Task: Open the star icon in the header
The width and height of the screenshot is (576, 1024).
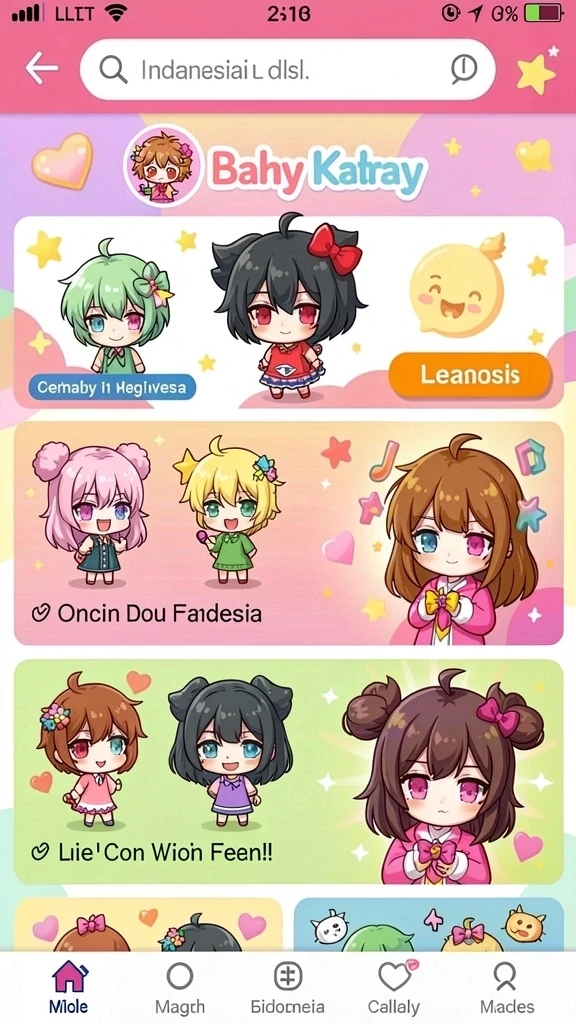Action: pyautogui.click(x=537, y=71)
